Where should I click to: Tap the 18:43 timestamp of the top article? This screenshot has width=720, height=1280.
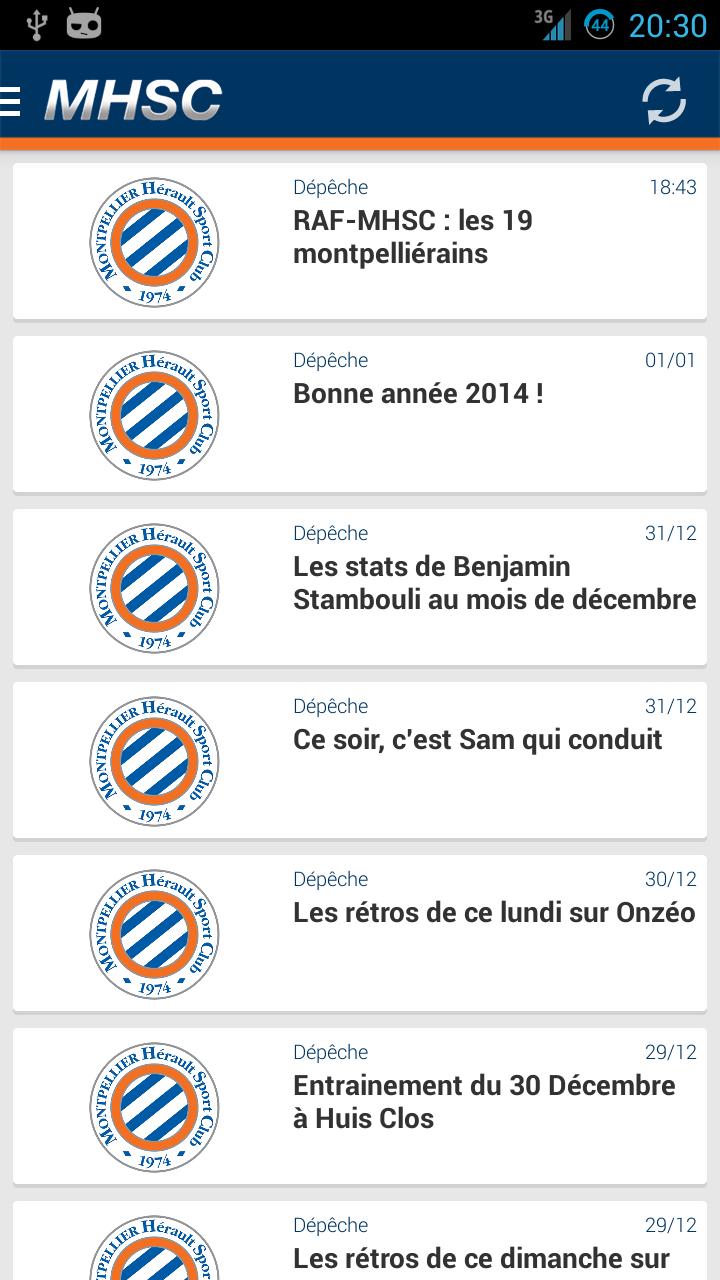coord(672,187)
